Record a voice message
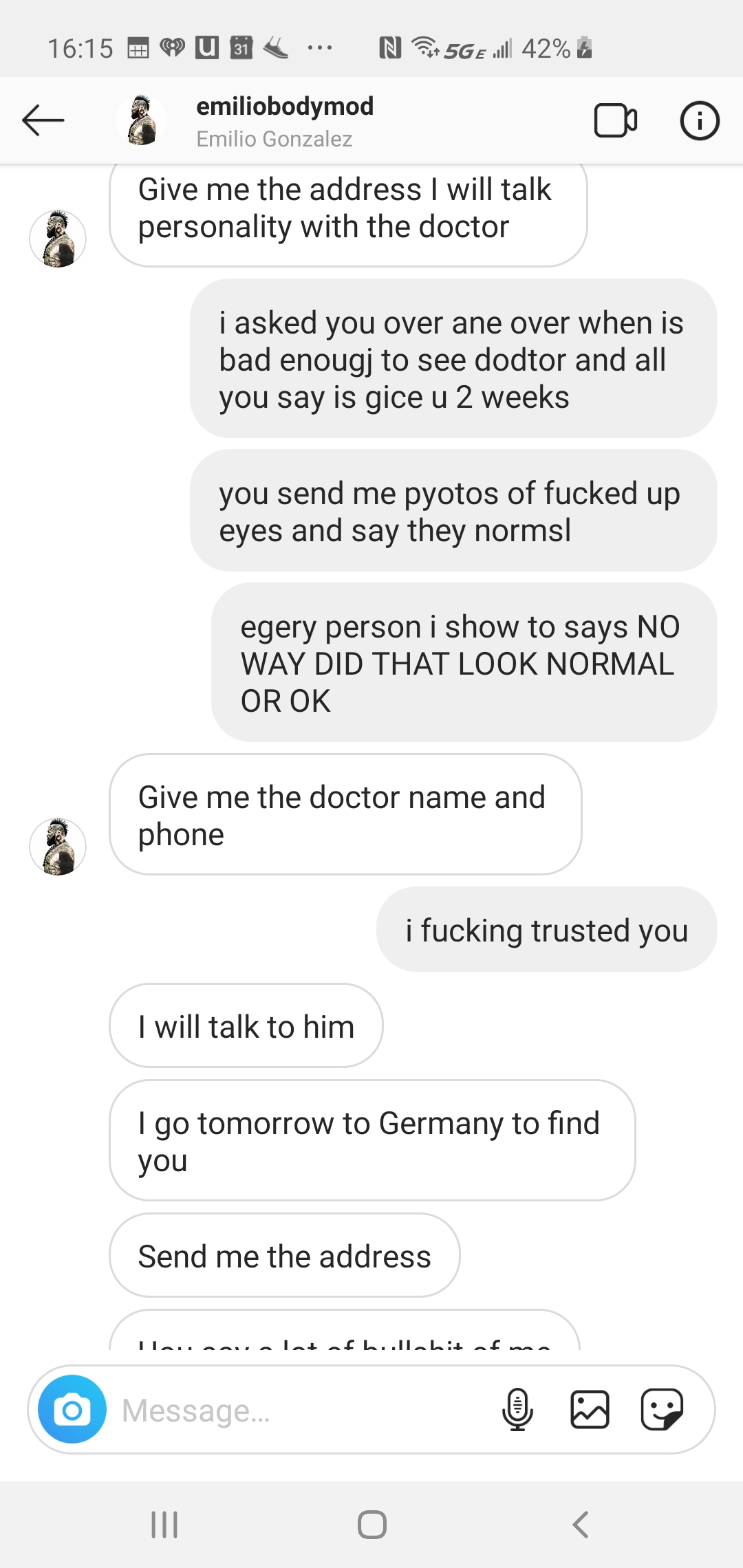Image resolution: width=743 pixels, height=1568 pixels. (517, 1410)
